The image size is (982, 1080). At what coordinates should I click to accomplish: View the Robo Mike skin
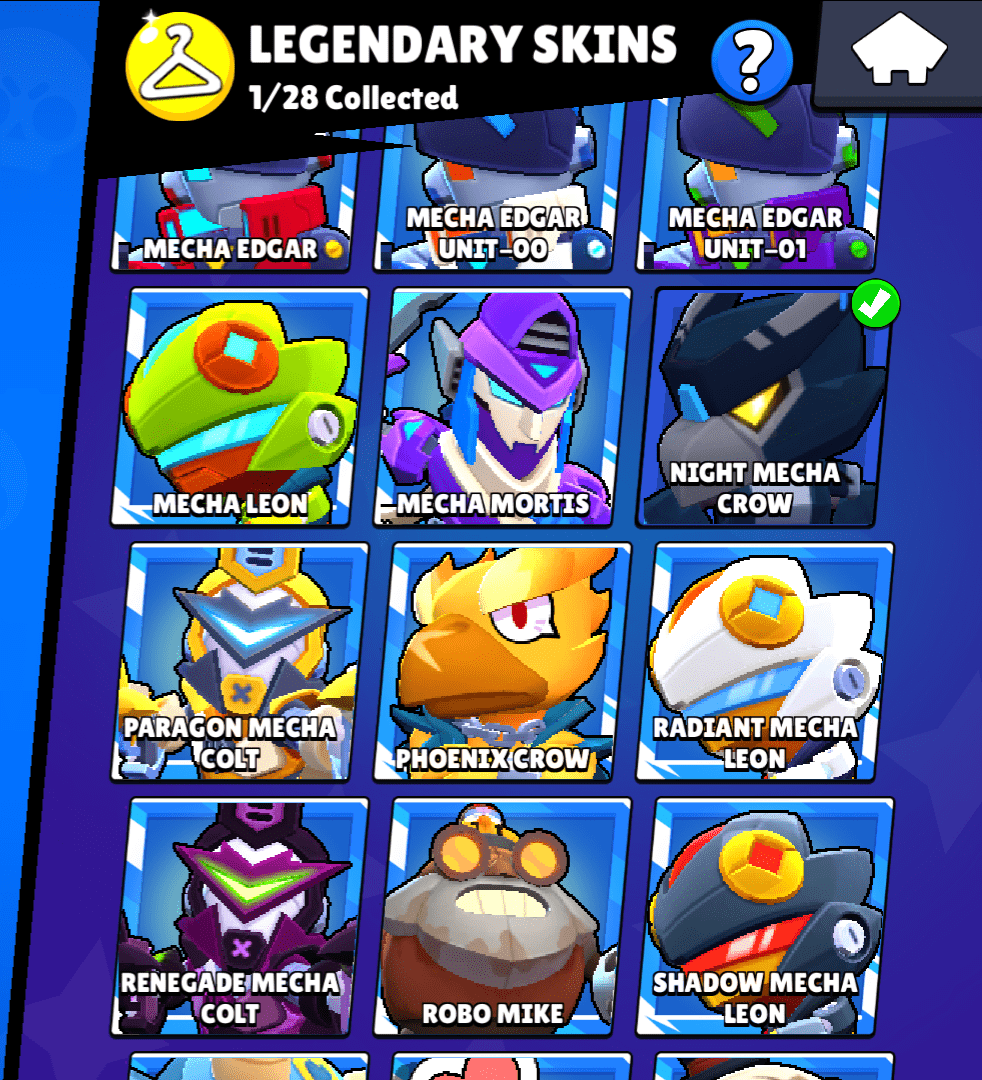[503, 916]
